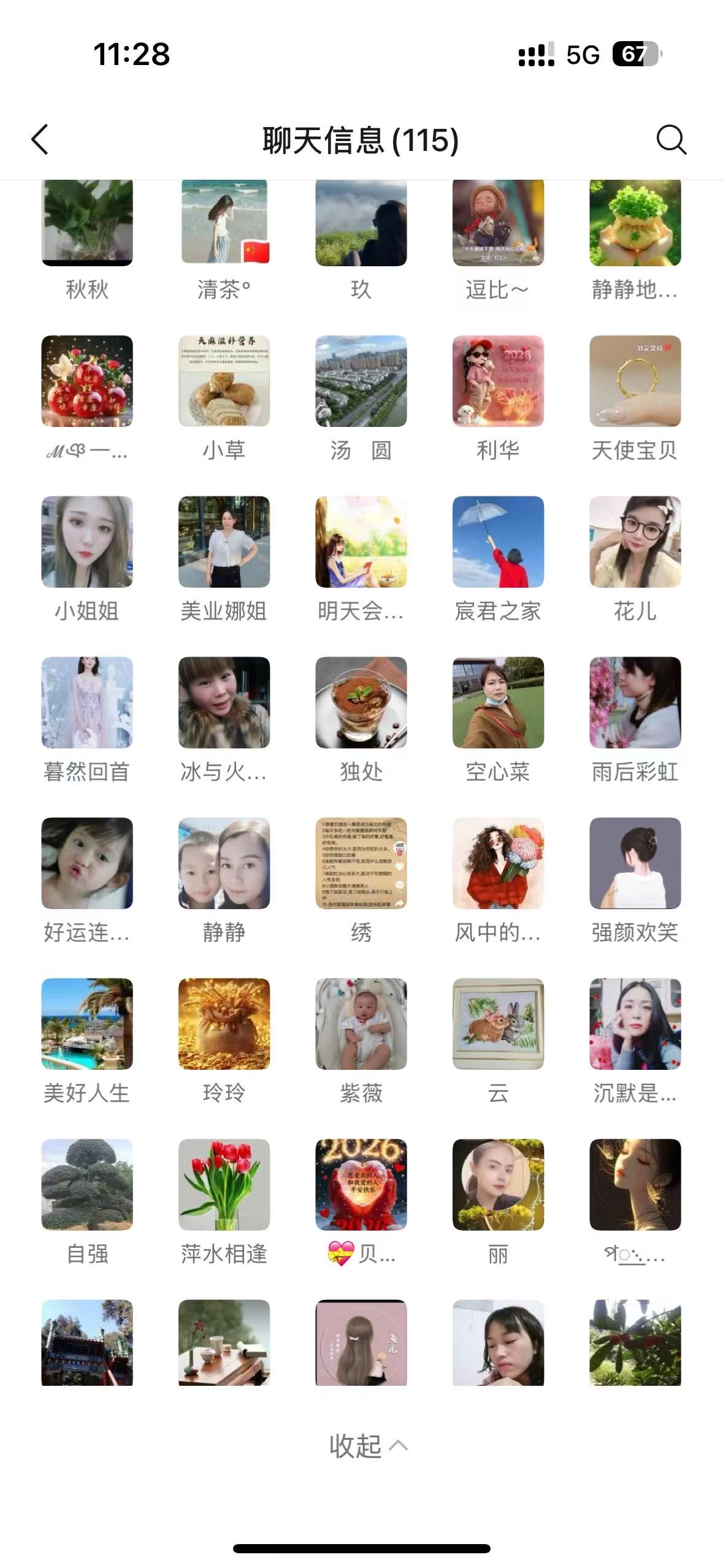Open member 独处
723x1568 pixels.
pos(361,702)
